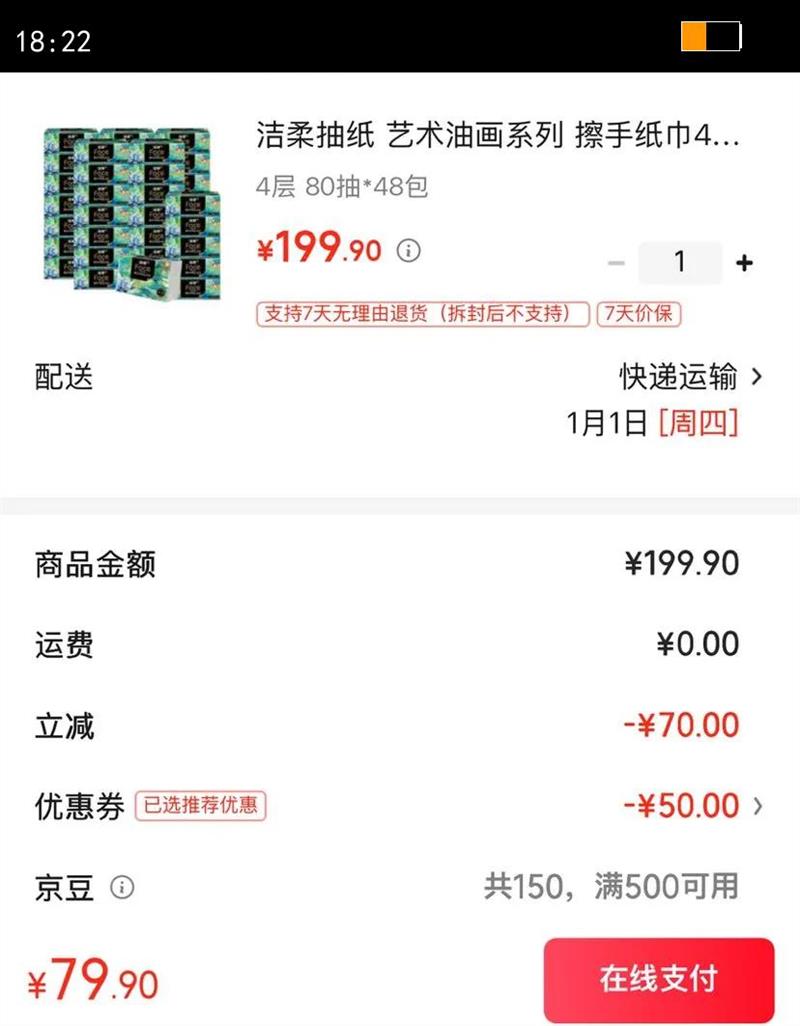Viewport: 800px width, 1026px height.
Task: Select the 已选推荐优惠 coupon label
Action: (x=199, y=803)
